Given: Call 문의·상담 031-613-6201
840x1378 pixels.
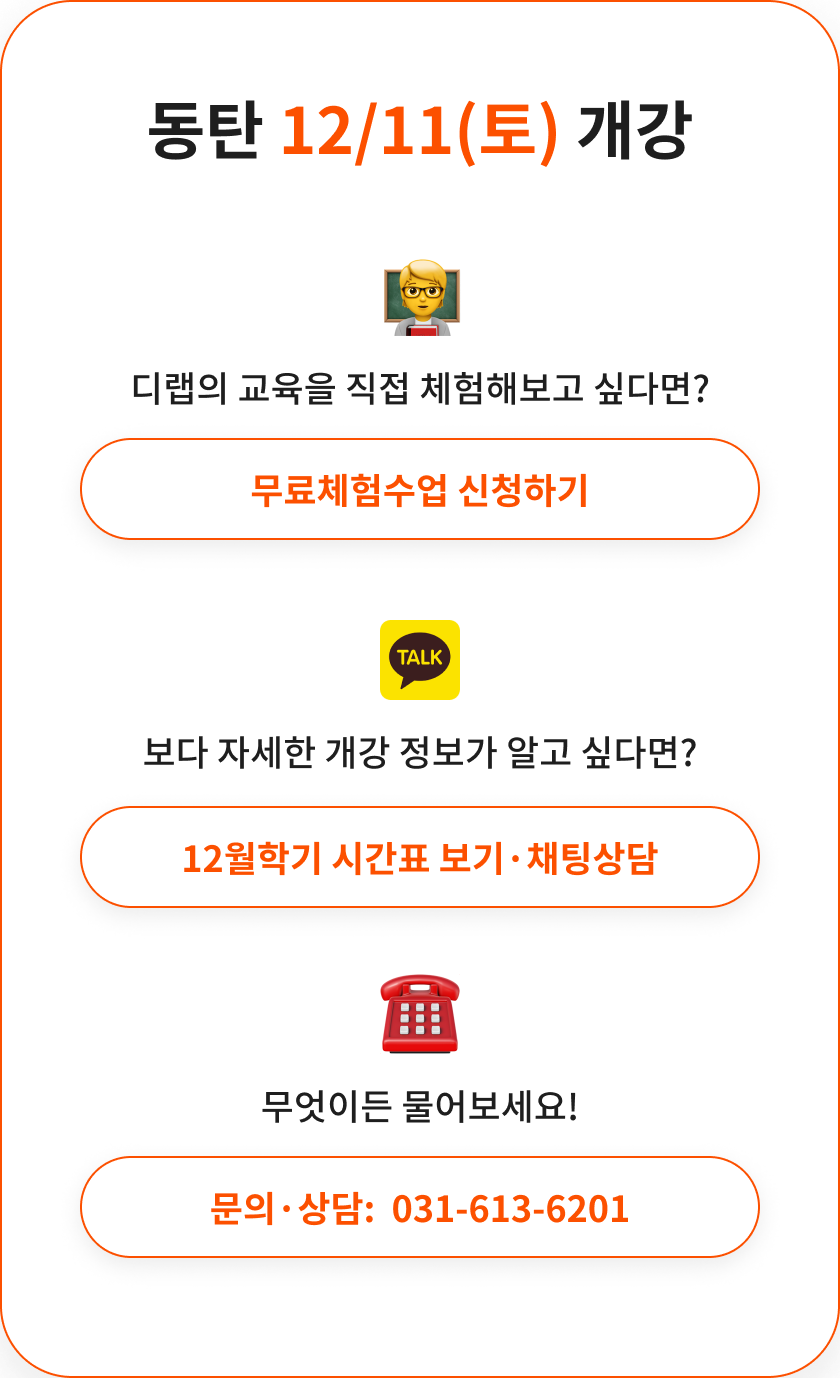Looking at the screenshot, I should (x=419, y=1208).
